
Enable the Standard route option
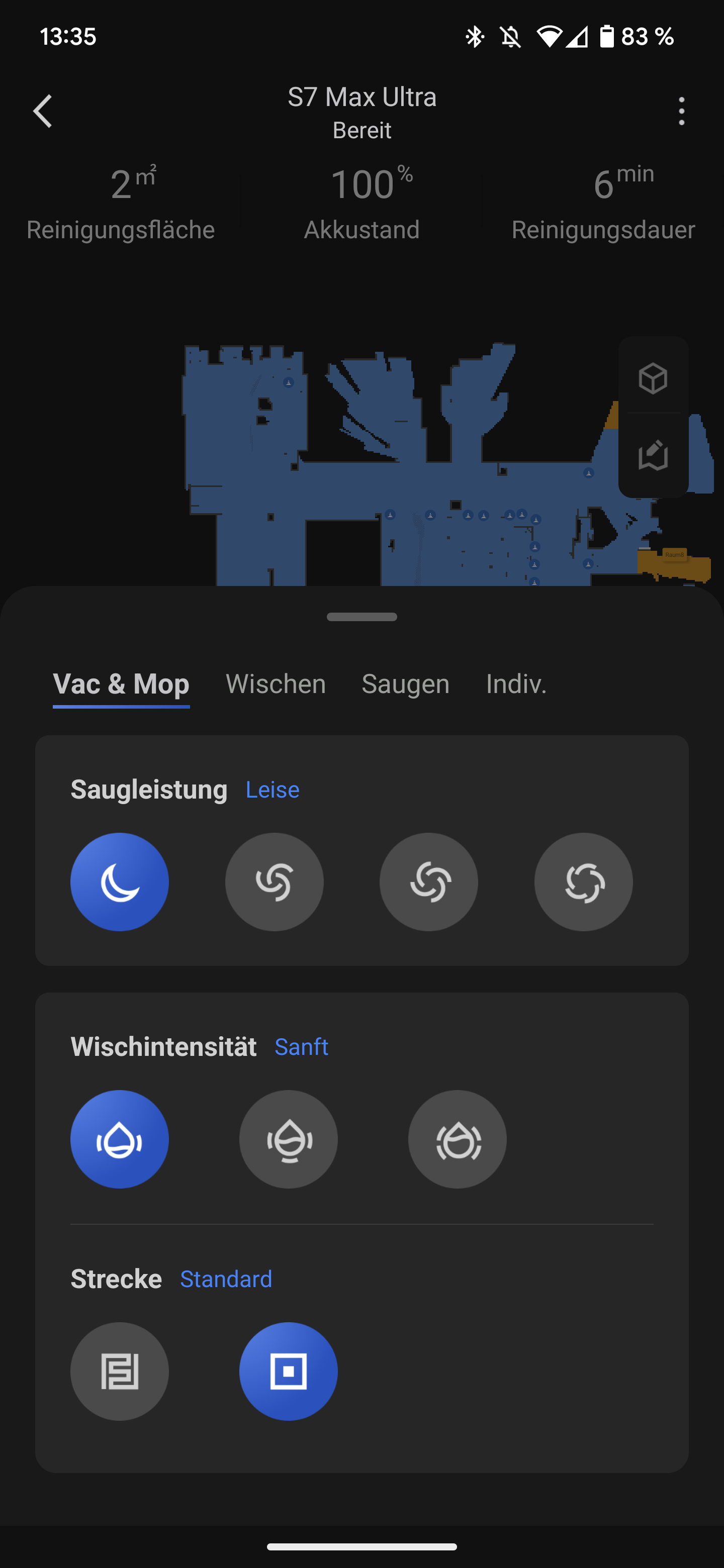pos(288,1371)
